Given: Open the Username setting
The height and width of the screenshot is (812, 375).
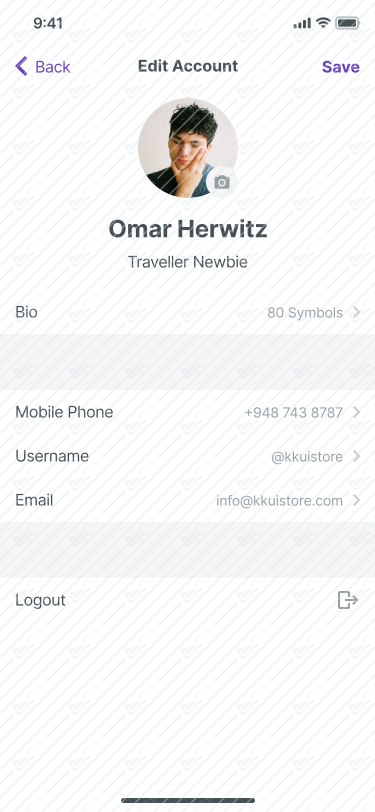Looking at the screenshot, I should 188,456.
